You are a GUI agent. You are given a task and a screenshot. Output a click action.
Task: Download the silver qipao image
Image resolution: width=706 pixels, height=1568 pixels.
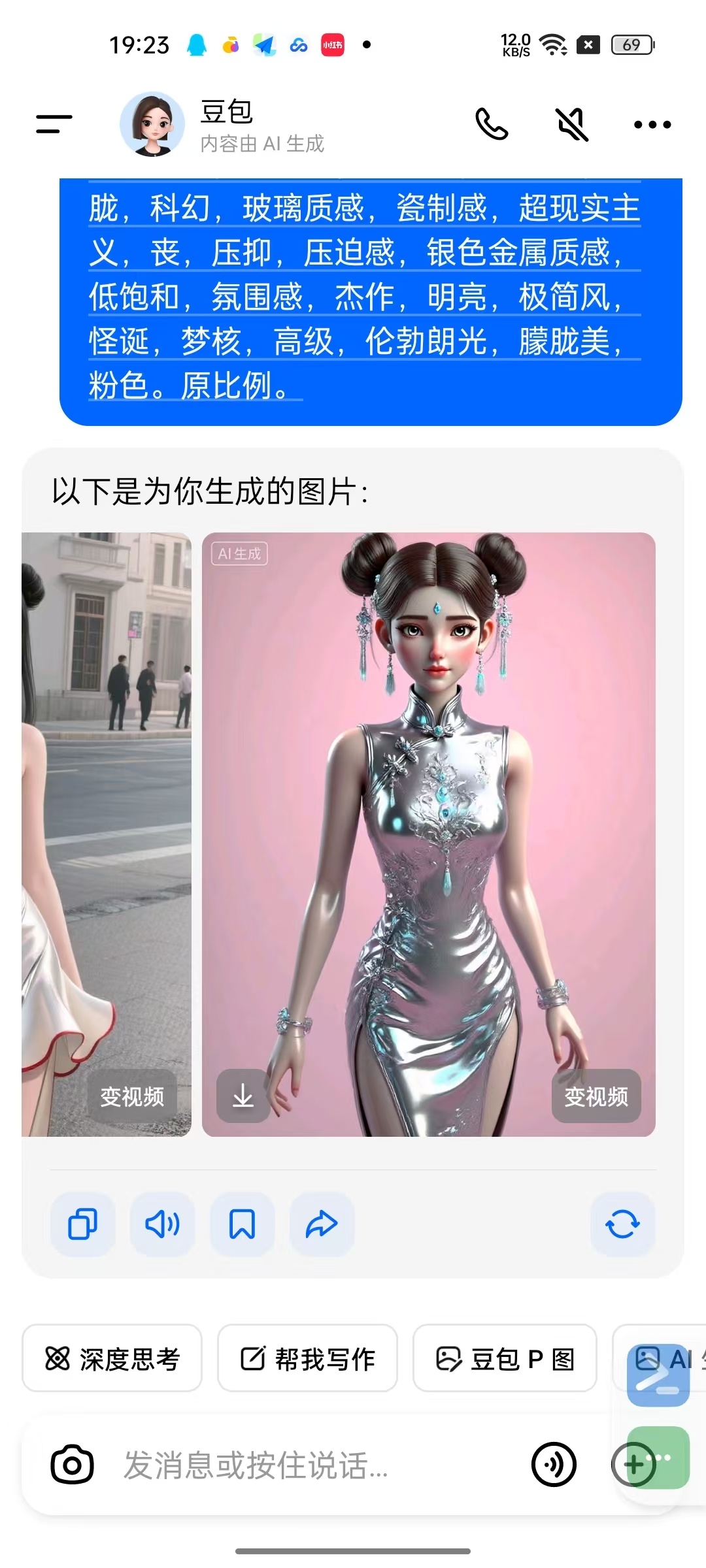pyautogui.click(x=243, y=1096)
